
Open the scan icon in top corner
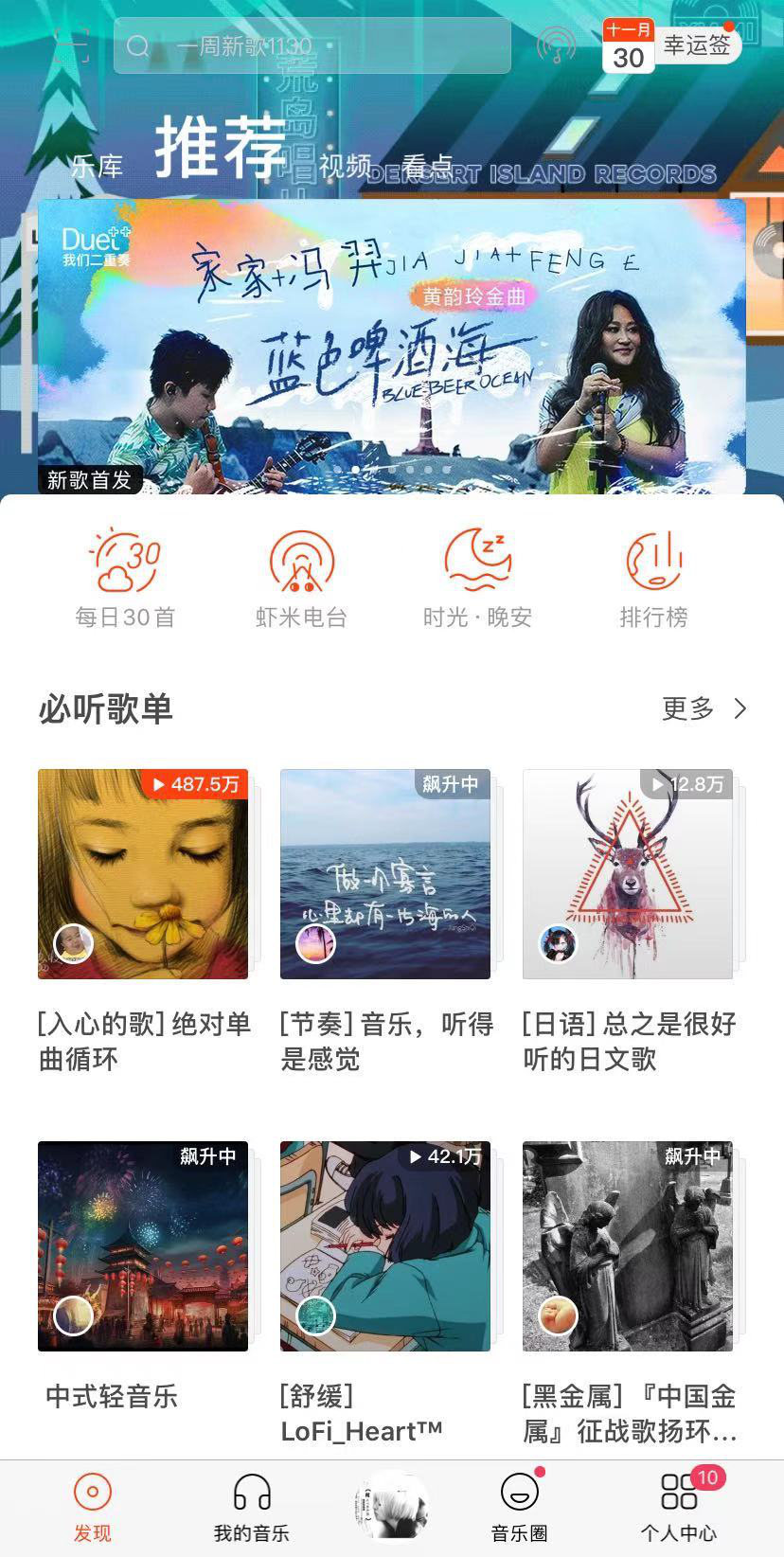click(71, 45)
